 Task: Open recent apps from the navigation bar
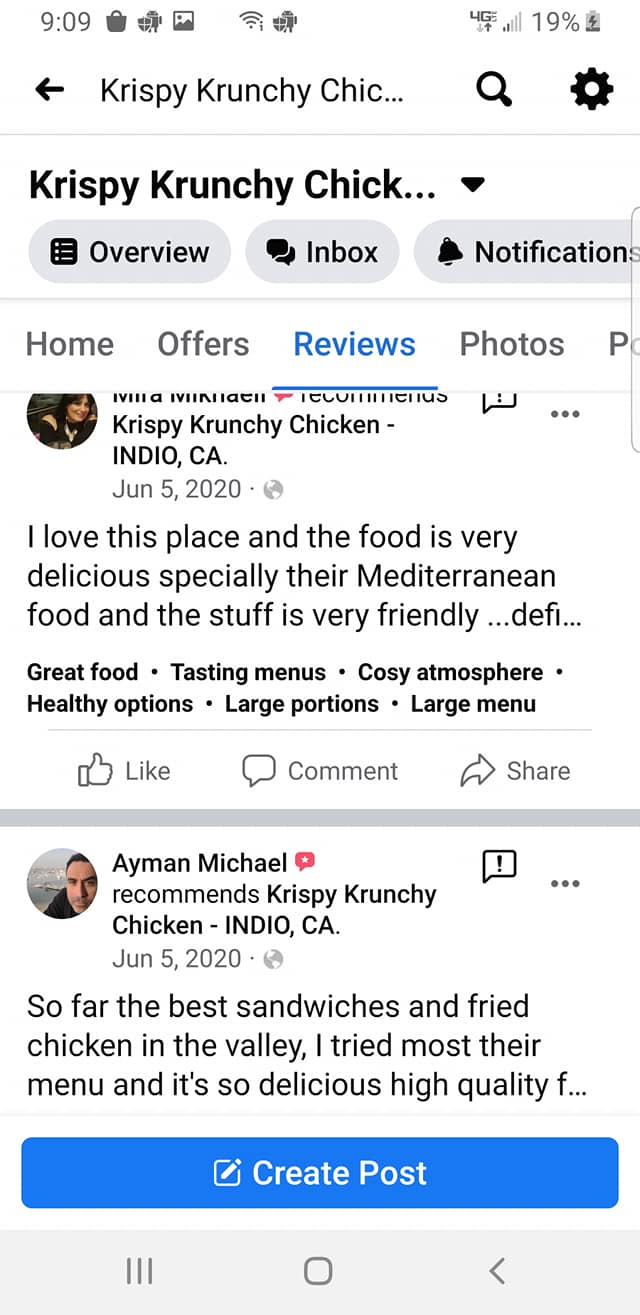coord(139,1271)
